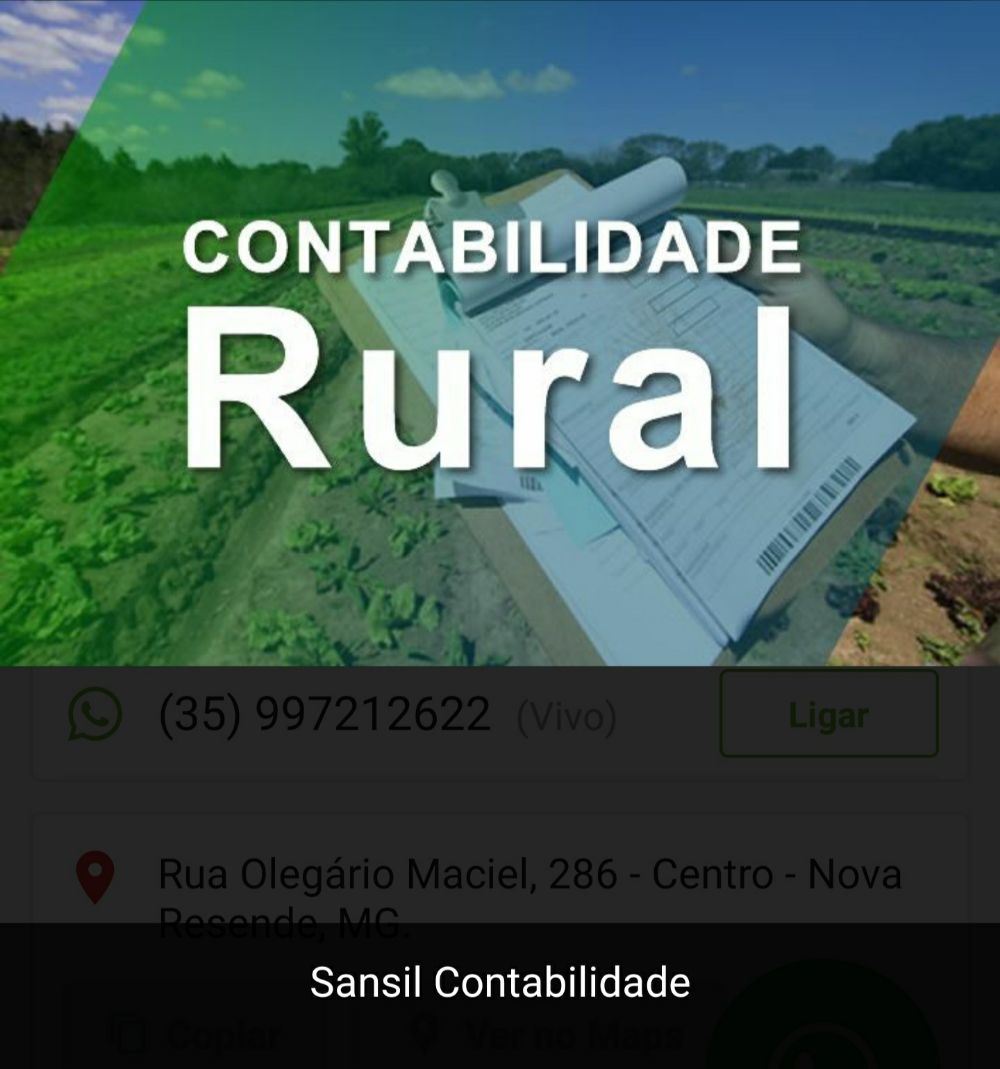Image resolution: width=1000 pixels, height=1069 pixels.
Task: Tap Ligar to call the number
Action: 829,714
